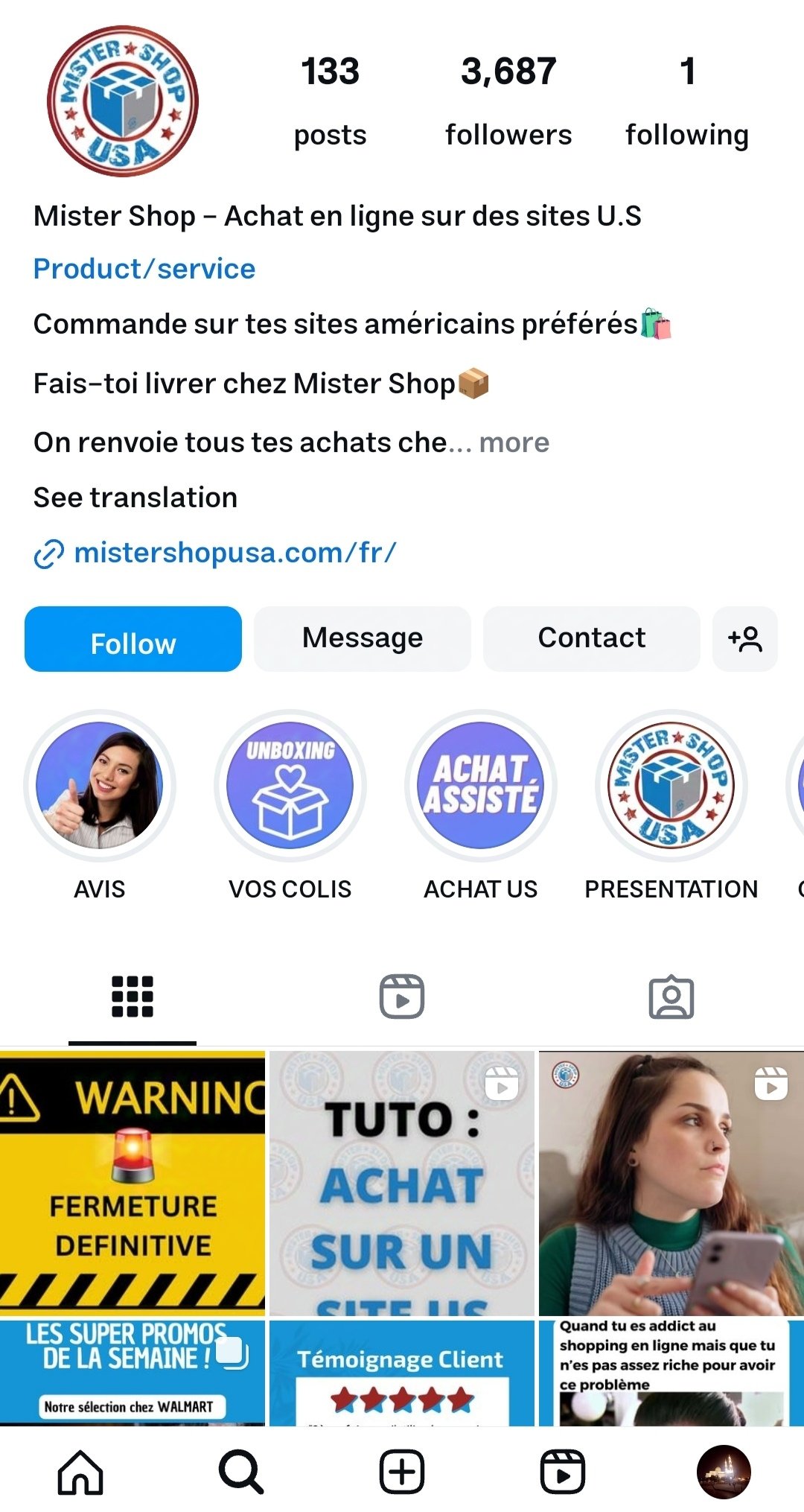
Task: Tap the Contact button
Action: [x=592, y=639]
